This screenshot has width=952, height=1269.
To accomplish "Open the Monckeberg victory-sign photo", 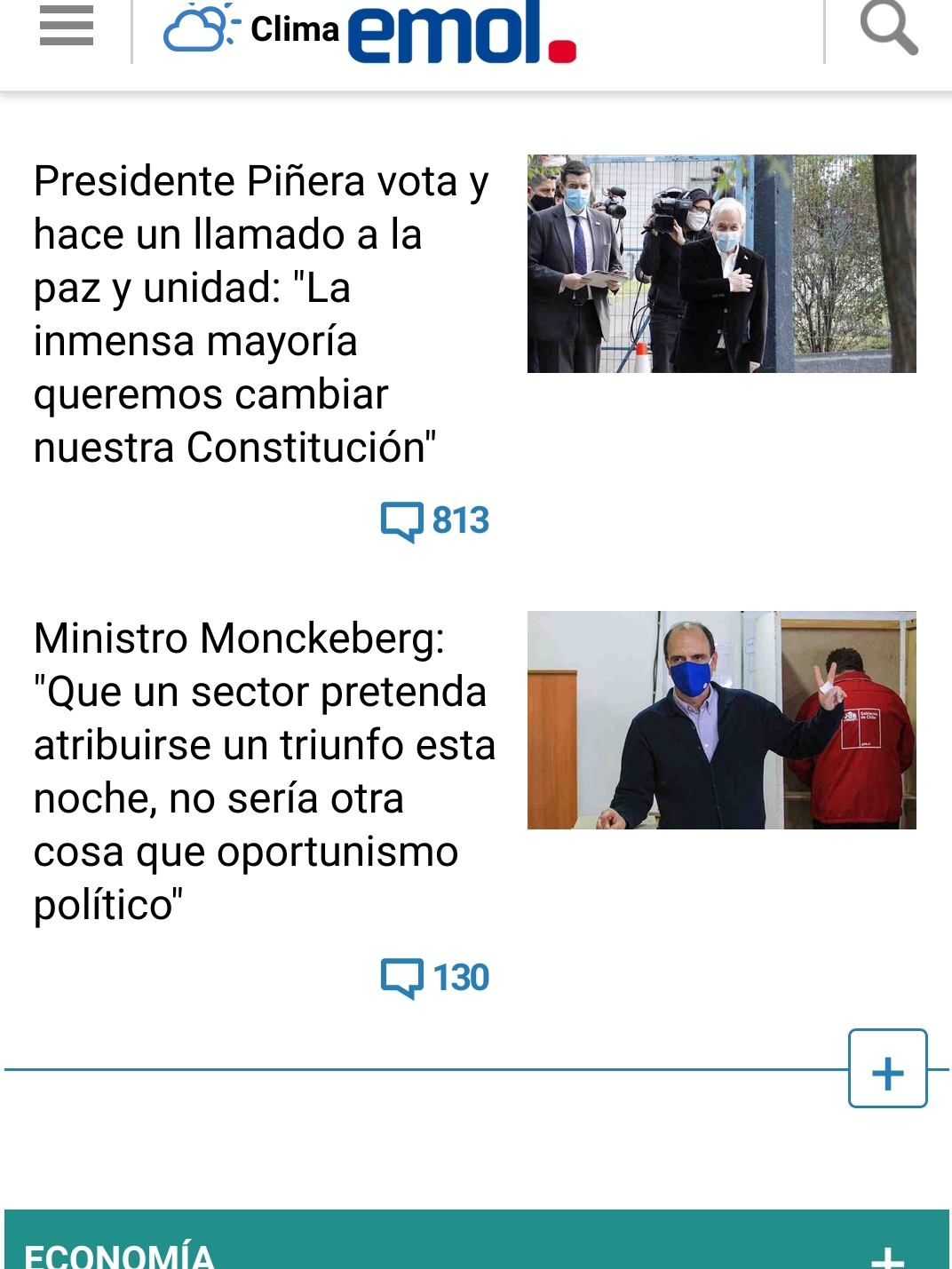I will (721, 720).
